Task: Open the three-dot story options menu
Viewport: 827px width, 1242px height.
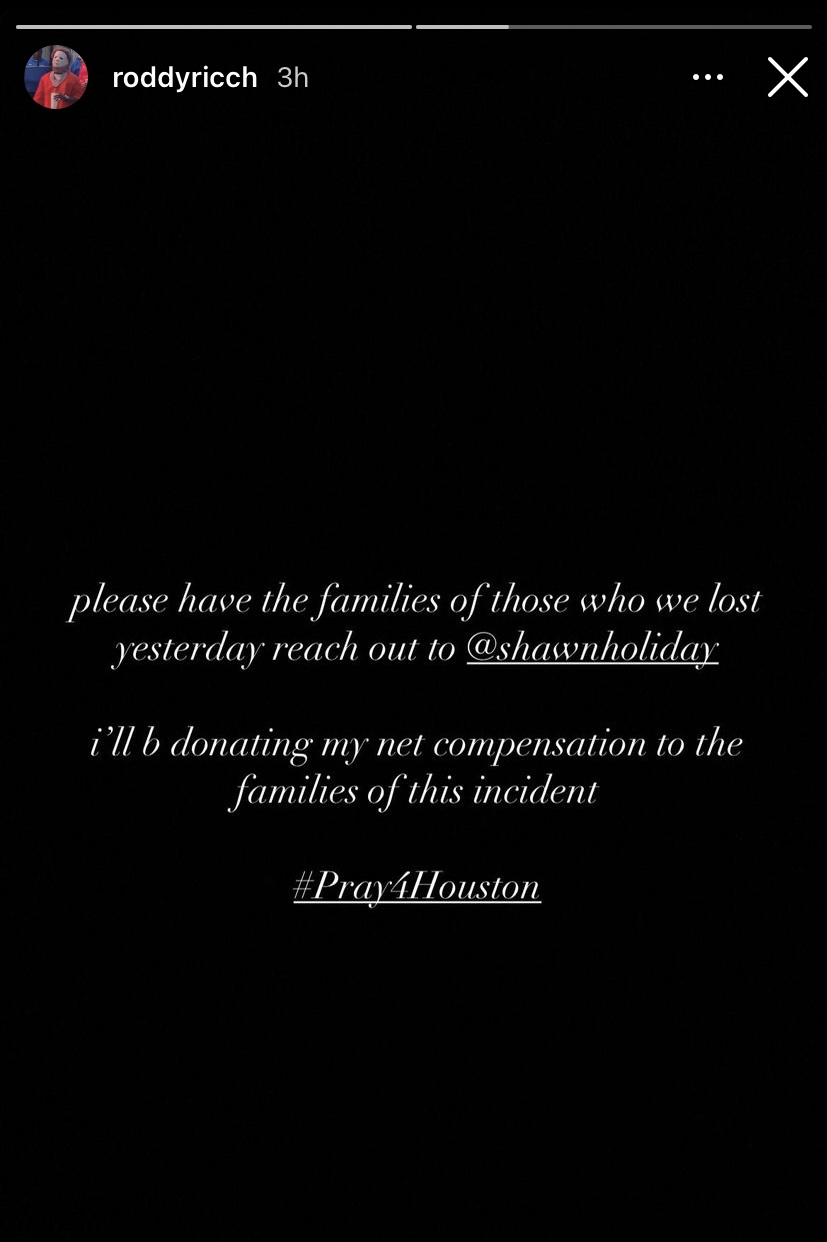Action: (708, 77)
